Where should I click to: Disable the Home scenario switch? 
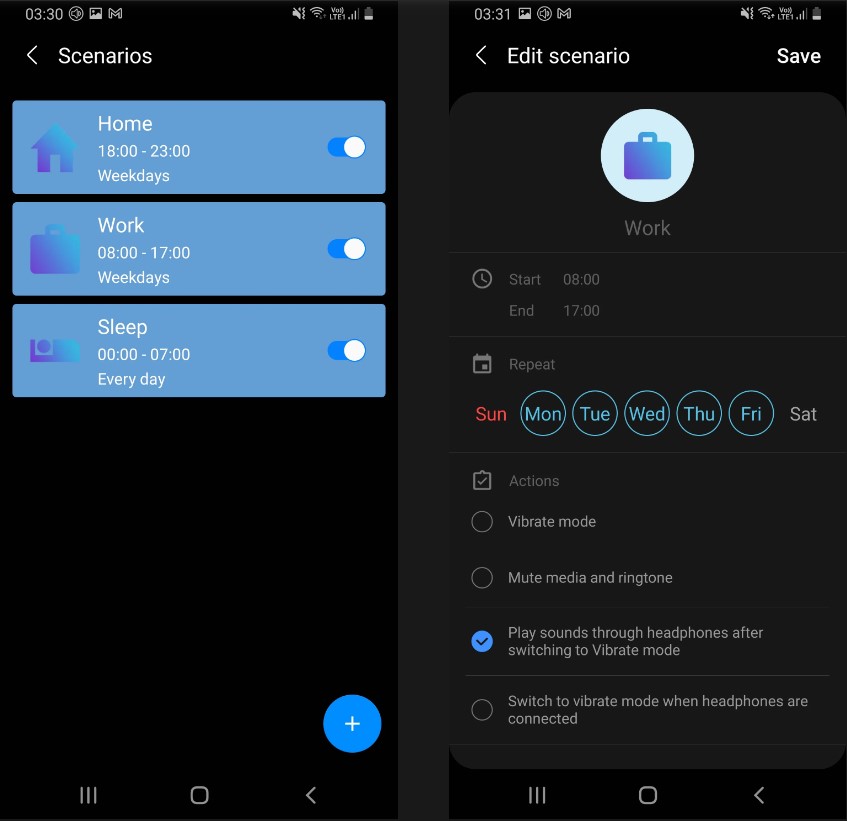point(346,147)
